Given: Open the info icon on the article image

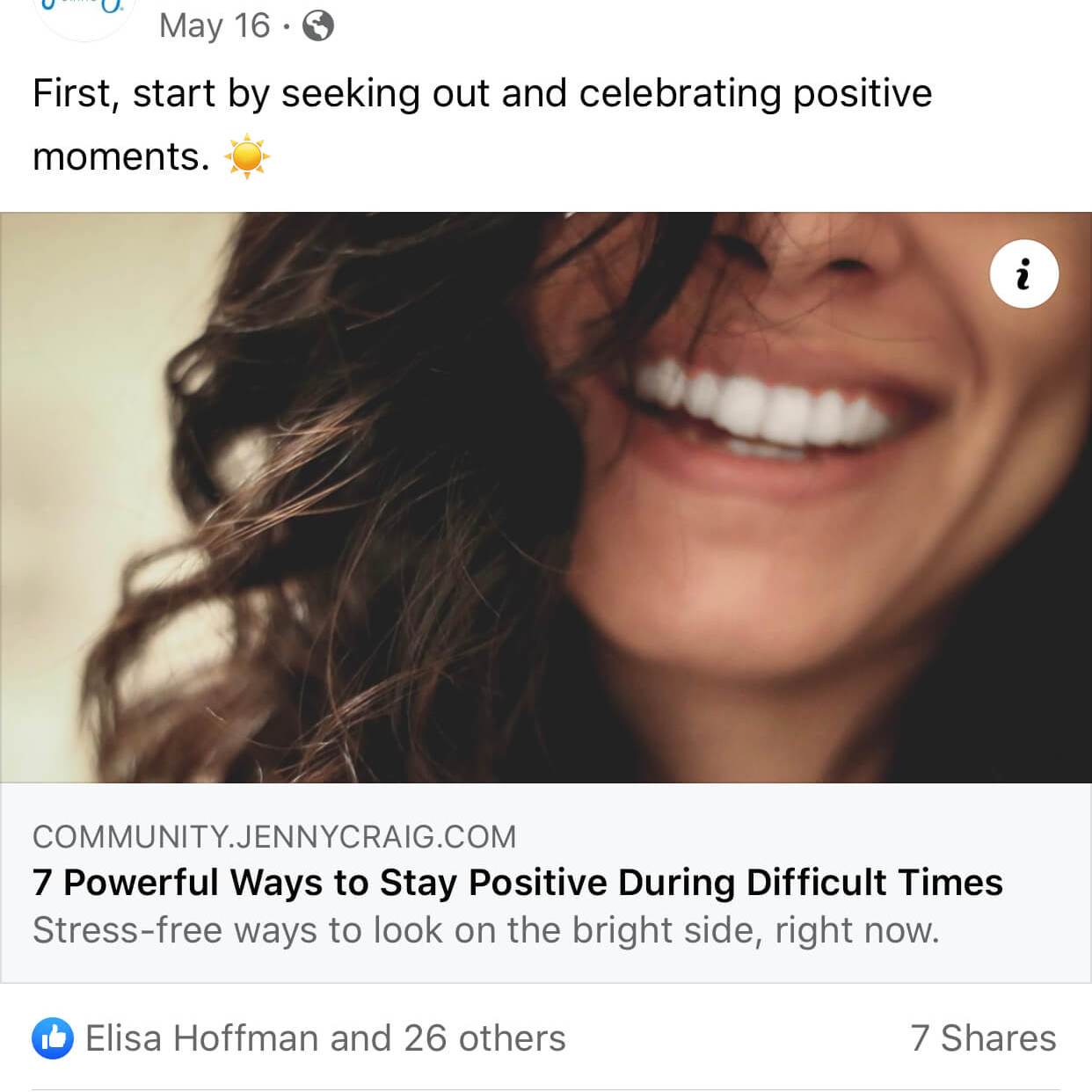Looking at the screenshot, I should 1023,274.
